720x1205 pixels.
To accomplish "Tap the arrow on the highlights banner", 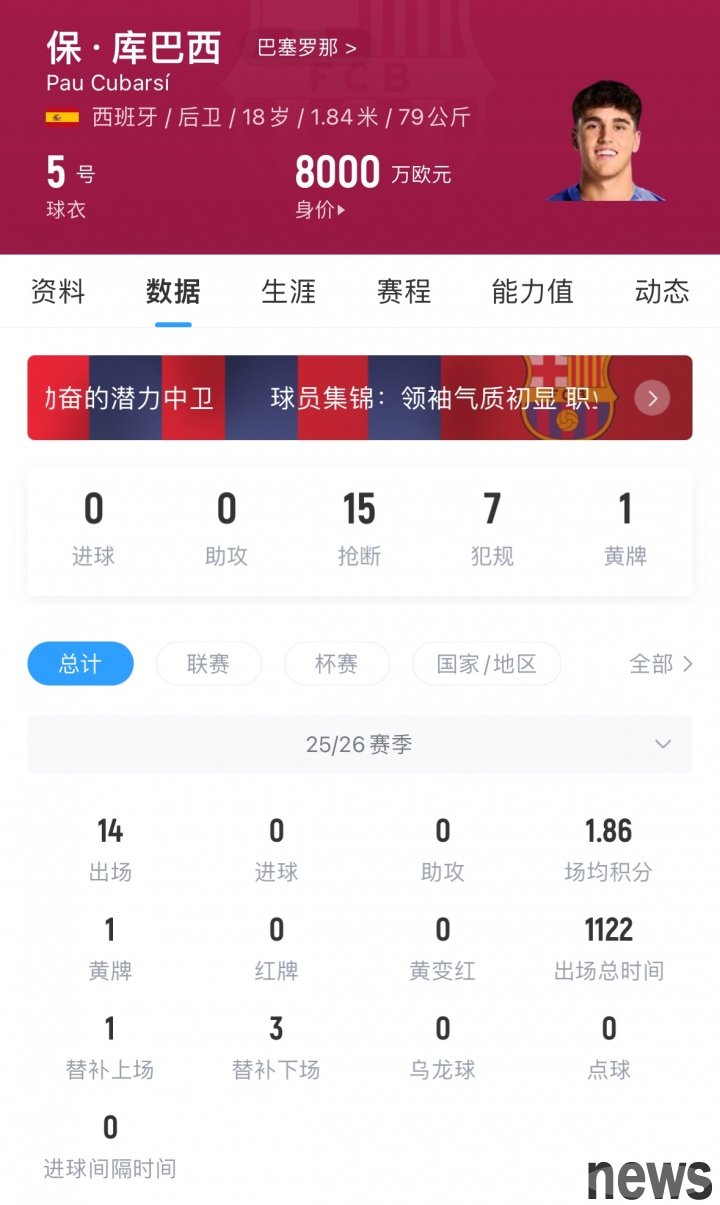I will 652,398.
